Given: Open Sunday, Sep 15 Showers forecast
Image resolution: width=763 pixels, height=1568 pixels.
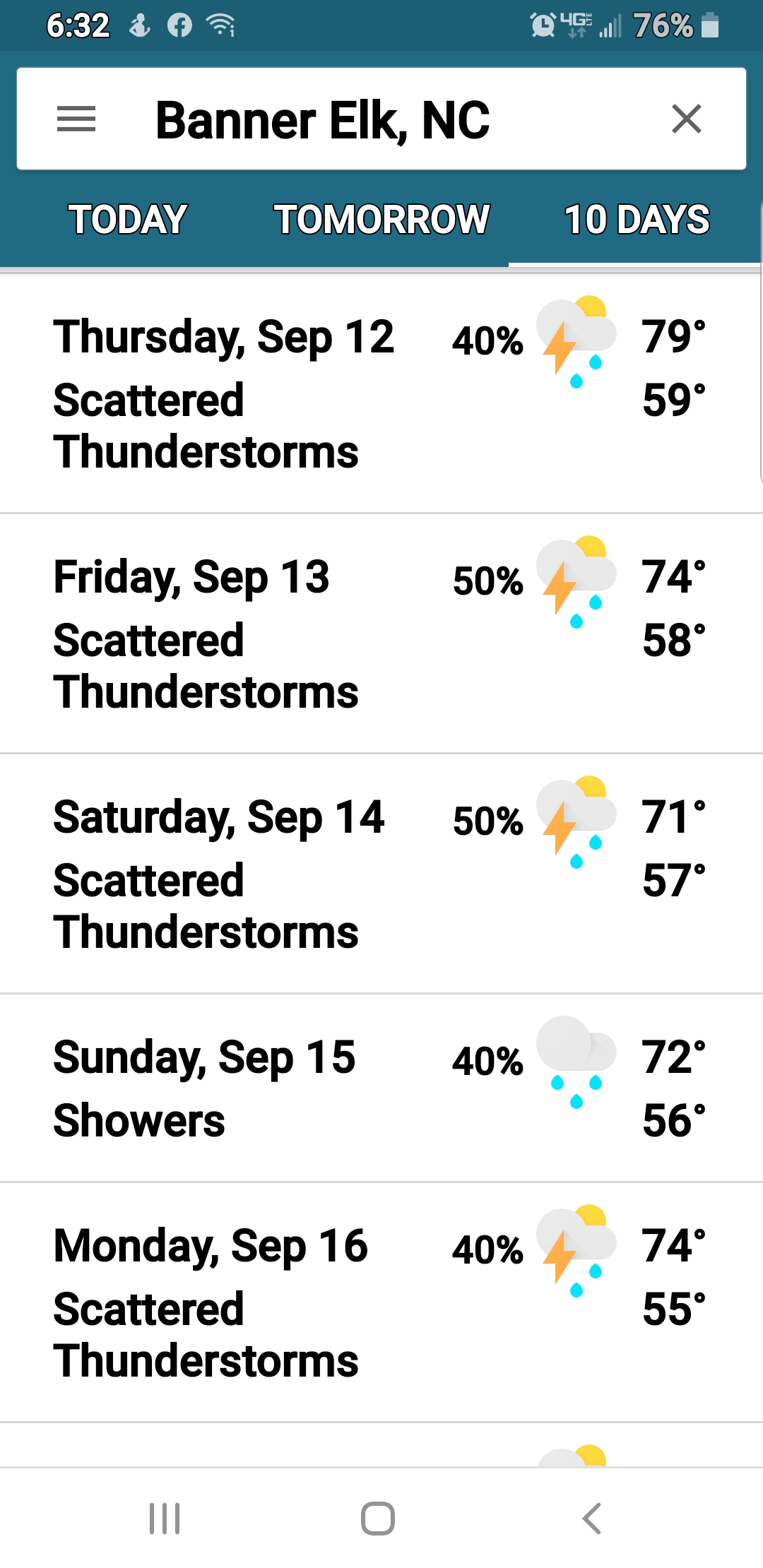Looking at the screenshot, I should [381, 1088].
